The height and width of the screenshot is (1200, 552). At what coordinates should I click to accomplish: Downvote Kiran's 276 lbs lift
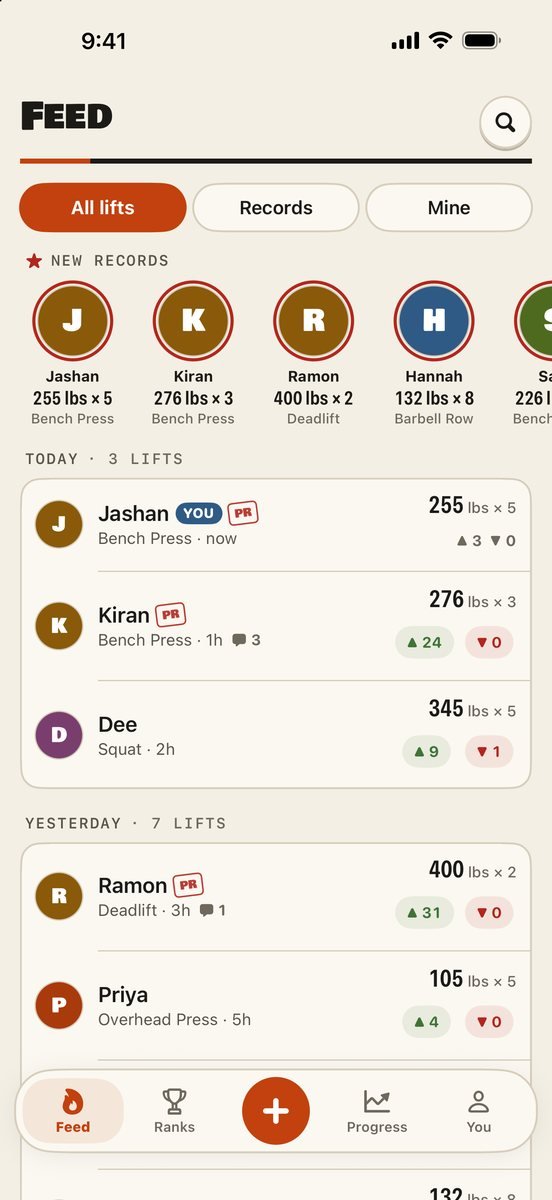(x=489, y=642)
